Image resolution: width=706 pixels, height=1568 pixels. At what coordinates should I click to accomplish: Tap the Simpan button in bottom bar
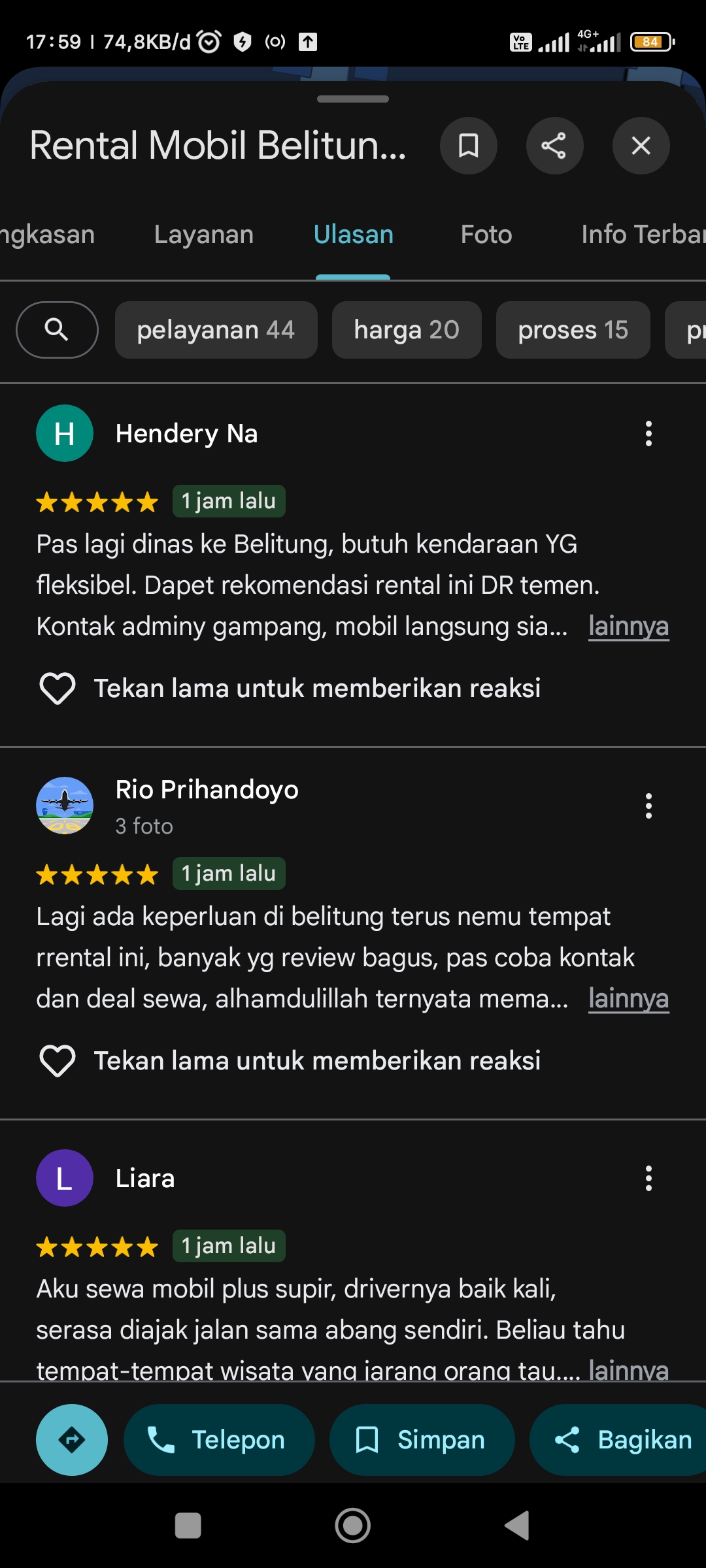pyautogui.click(x=422, y=1440)
